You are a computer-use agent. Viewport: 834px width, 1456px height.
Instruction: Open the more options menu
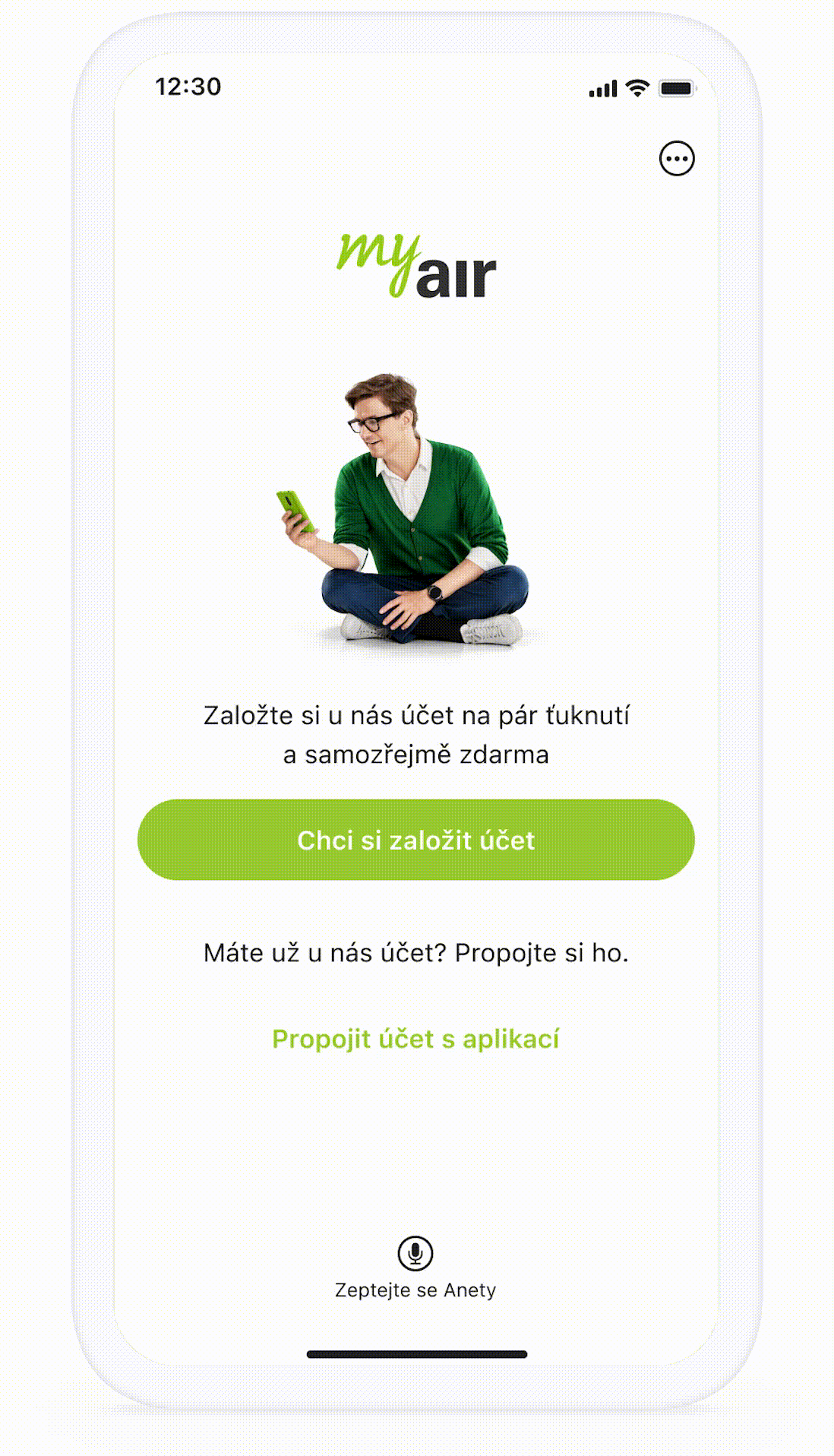pyautogui.click(x=676, y=159)
